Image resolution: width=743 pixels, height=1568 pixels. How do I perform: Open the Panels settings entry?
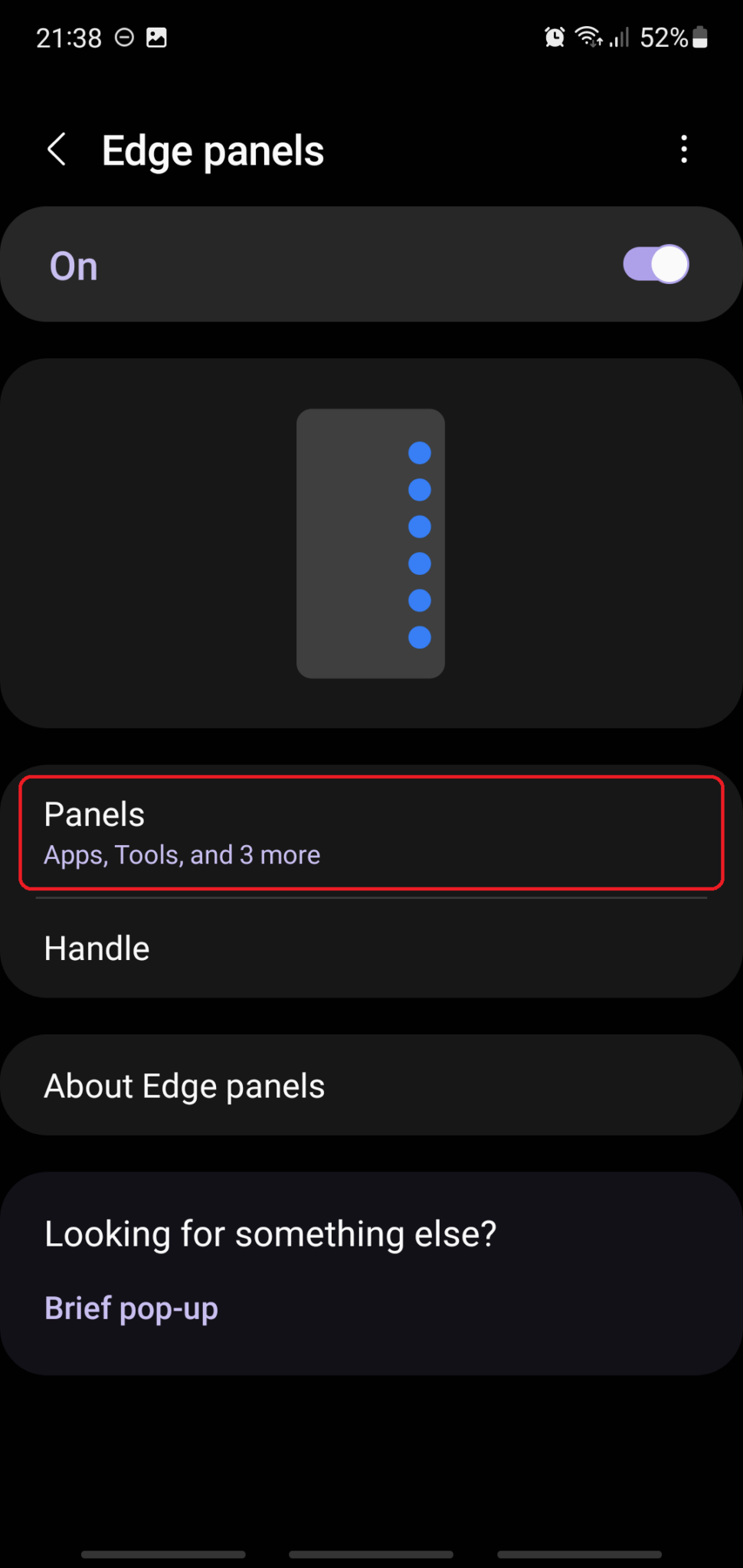coord(371,832)
